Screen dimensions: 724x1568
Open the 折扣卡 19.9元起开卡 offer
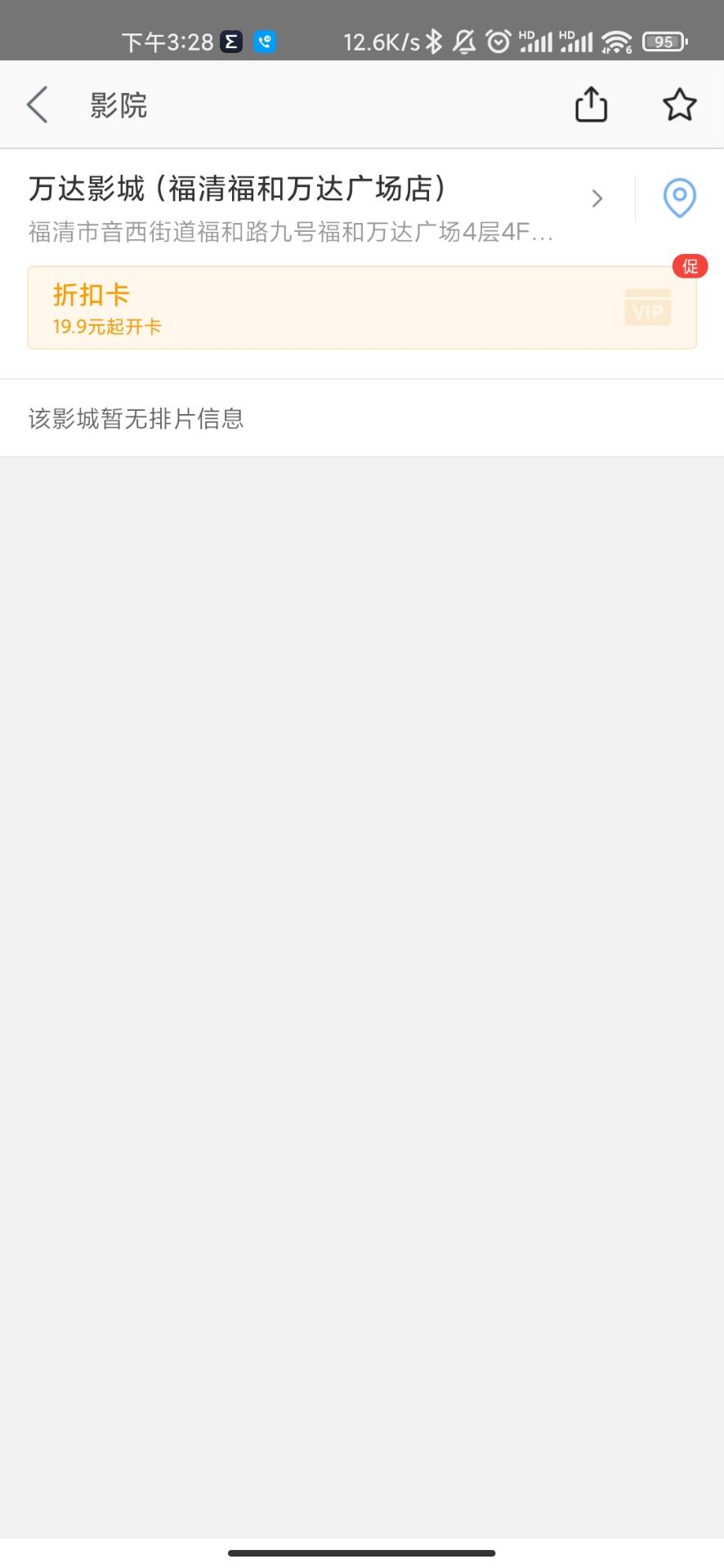click(362, 308)
